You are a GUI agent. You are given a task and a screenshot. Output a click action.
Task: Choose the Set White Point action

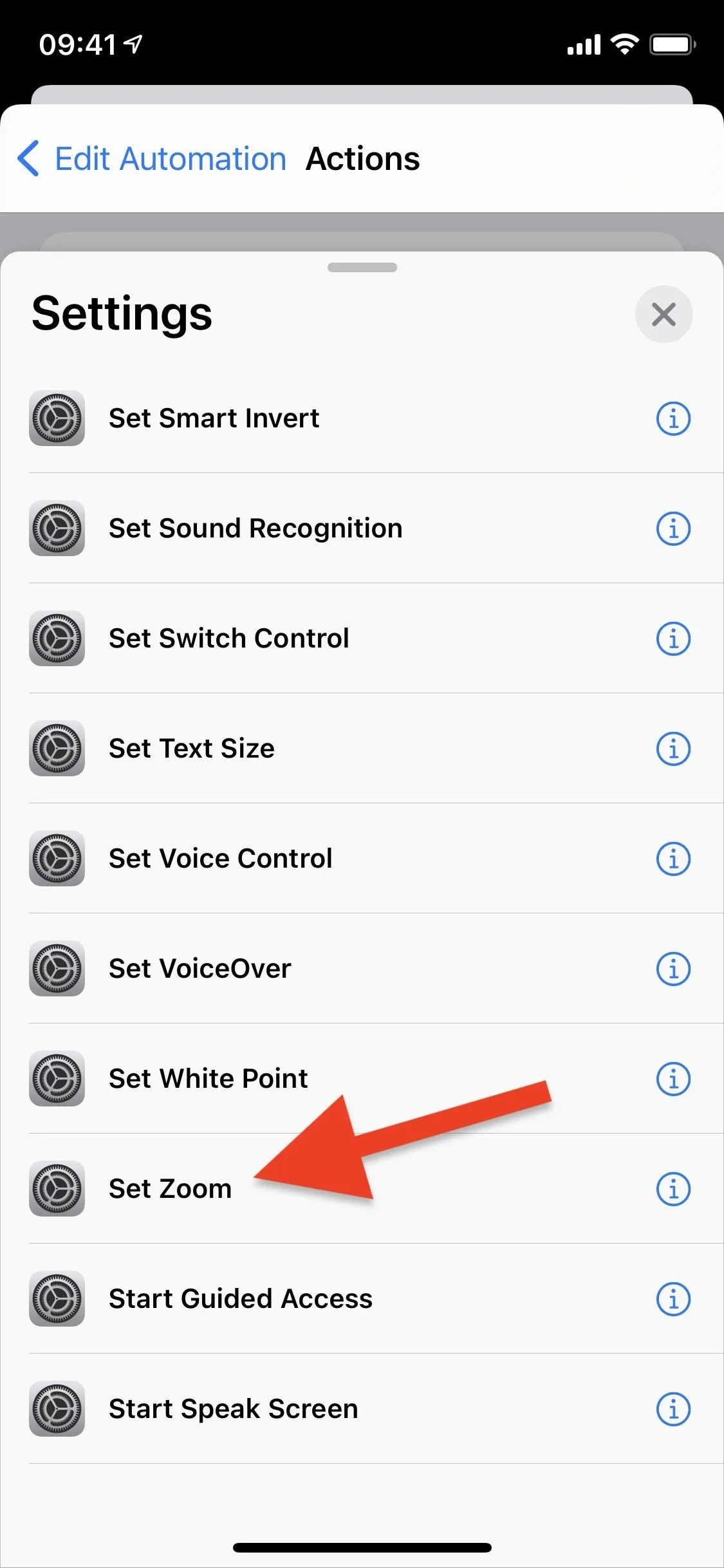[362, 1079]
